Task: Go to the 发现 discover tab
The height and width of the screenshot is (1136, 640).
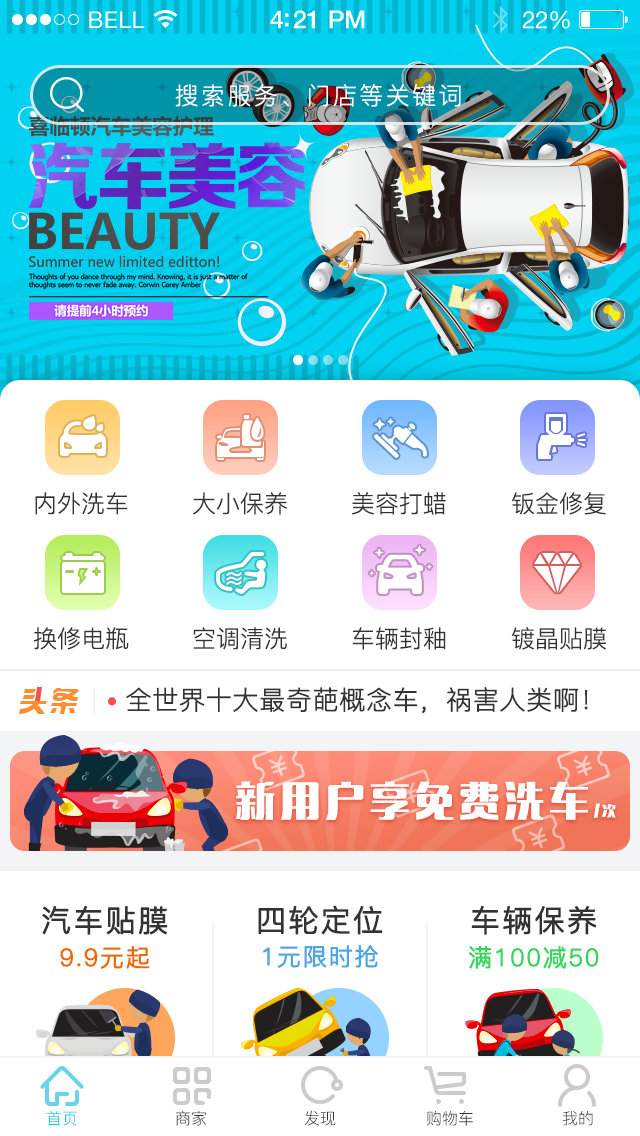Action: point(320,1096)
